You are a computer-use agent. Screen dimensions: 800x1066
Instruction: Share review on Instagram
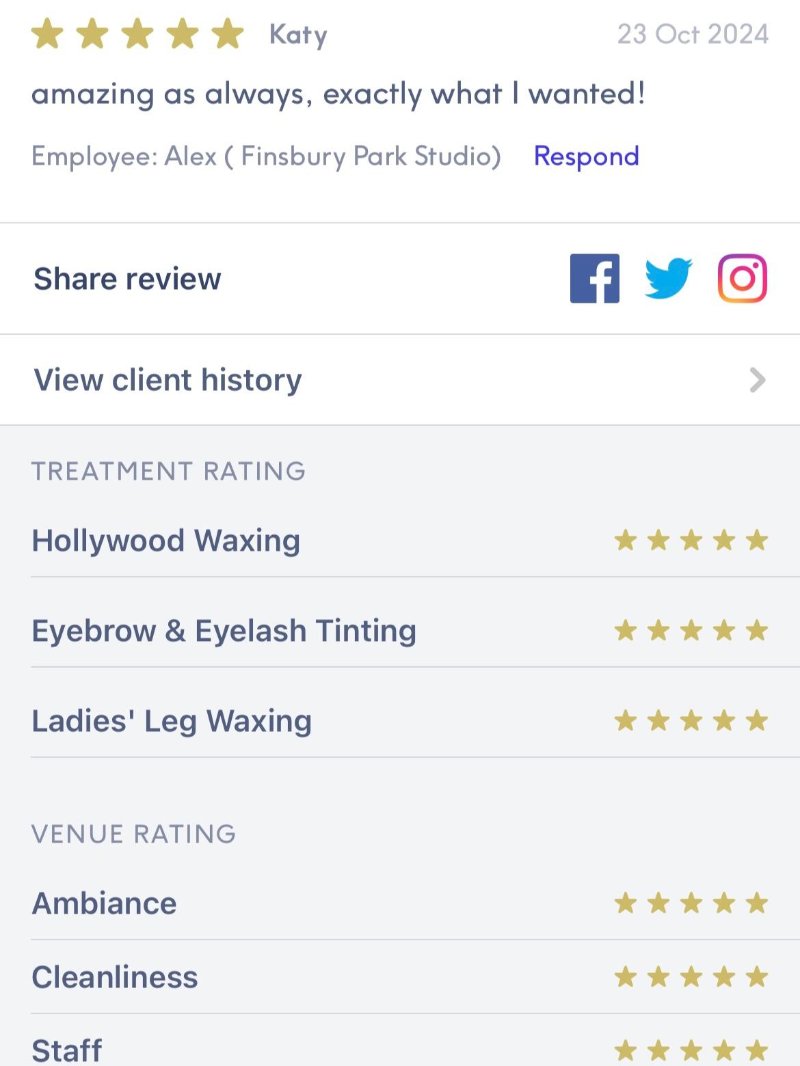pos(742,278)
